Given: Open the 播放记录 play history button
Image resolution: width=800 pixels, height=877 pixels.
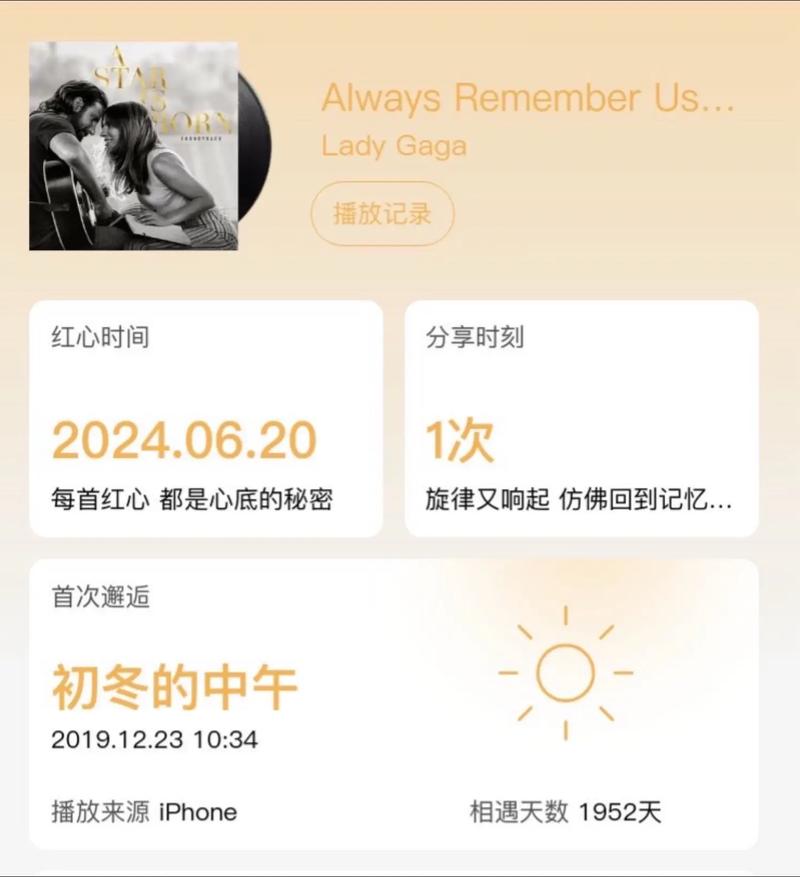Looking at the screenshot, I should pos(382,213).
